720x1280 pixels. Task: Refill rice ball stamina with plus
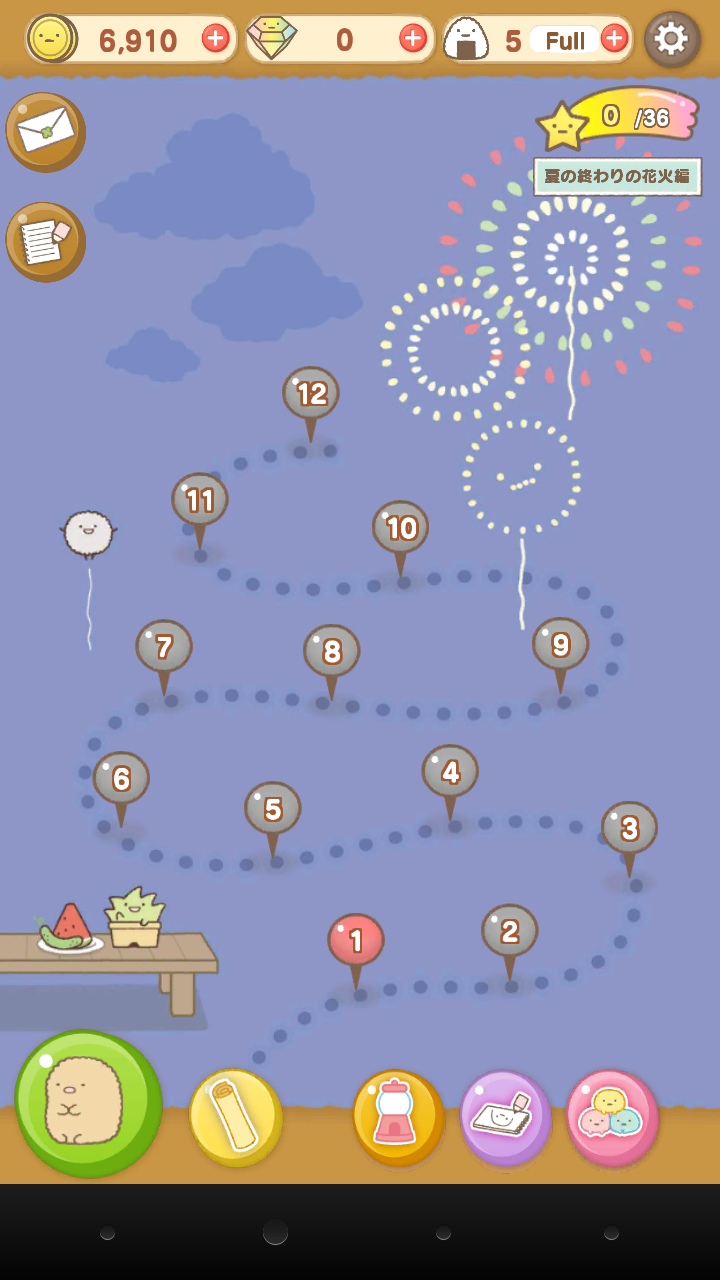614,39
